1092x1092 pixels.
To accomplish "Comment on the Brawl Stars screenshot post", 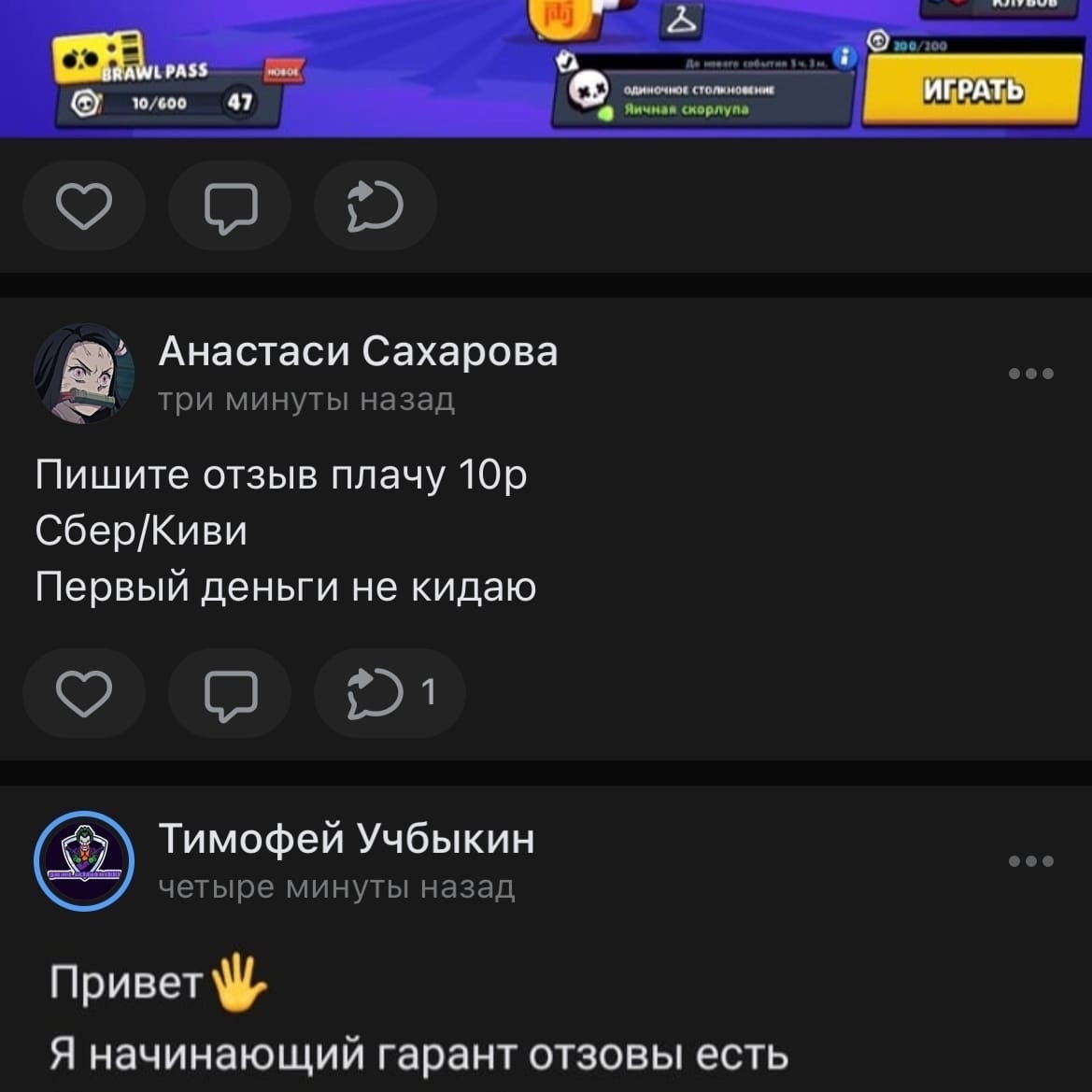I will [x=230, y=206].
